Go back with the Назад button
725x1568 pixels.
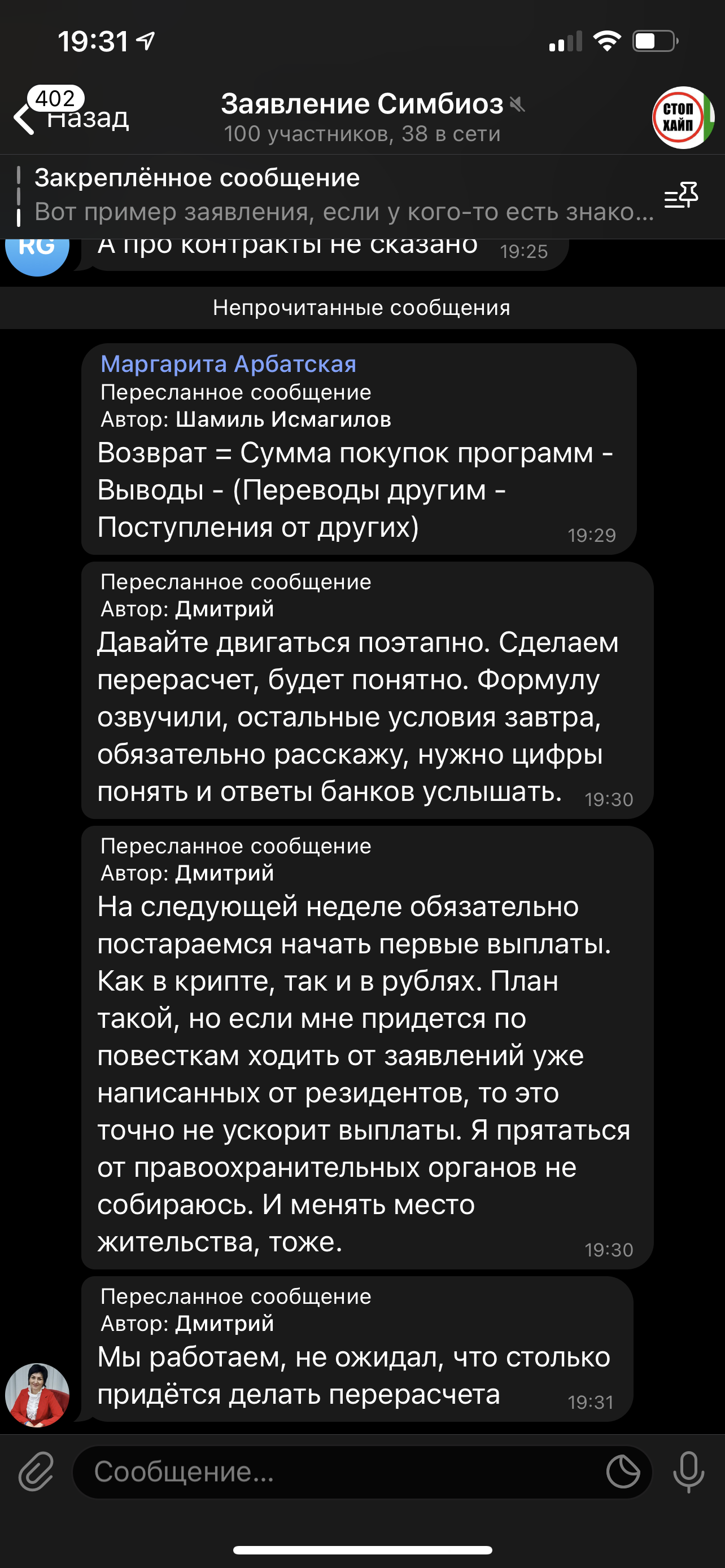pos(72,117)
